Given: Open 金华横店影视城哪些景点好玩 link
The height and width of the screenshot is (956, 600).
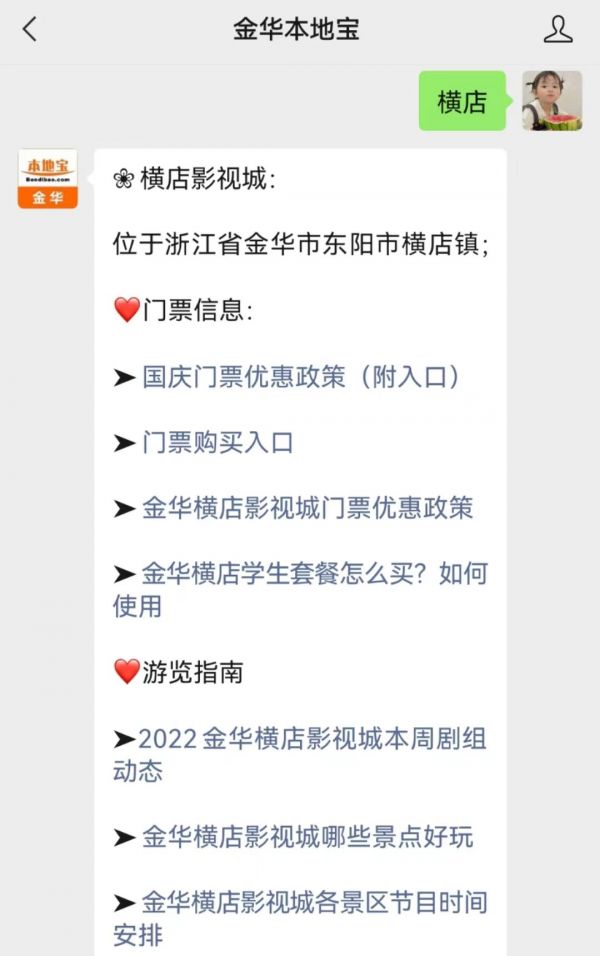Looking at the screenshot, I should point(307,838).
